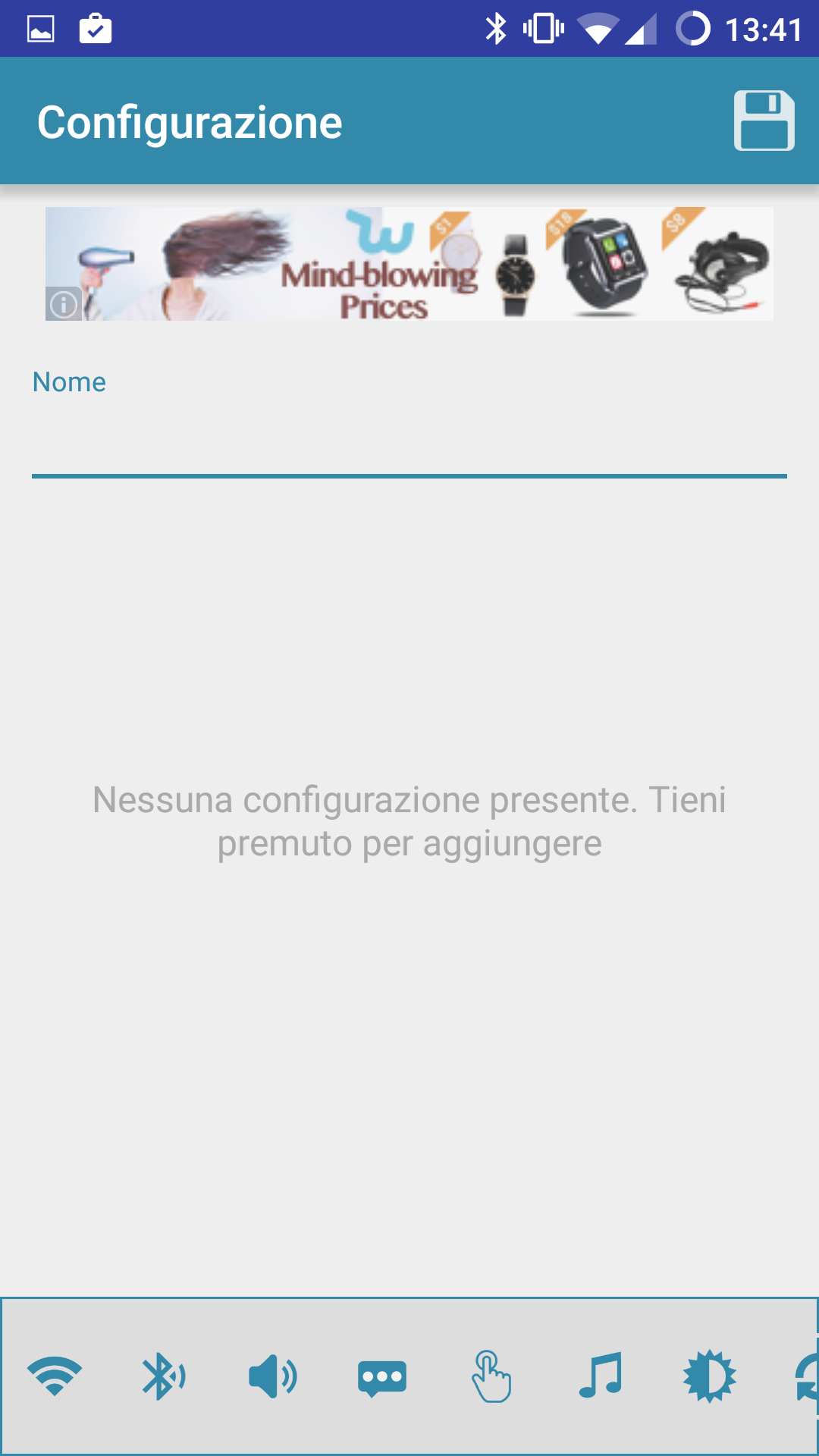Choose the speaker volume icon
This screenshot has height=1456, width=819.
pyautogui.click(x=273, y=1376)
